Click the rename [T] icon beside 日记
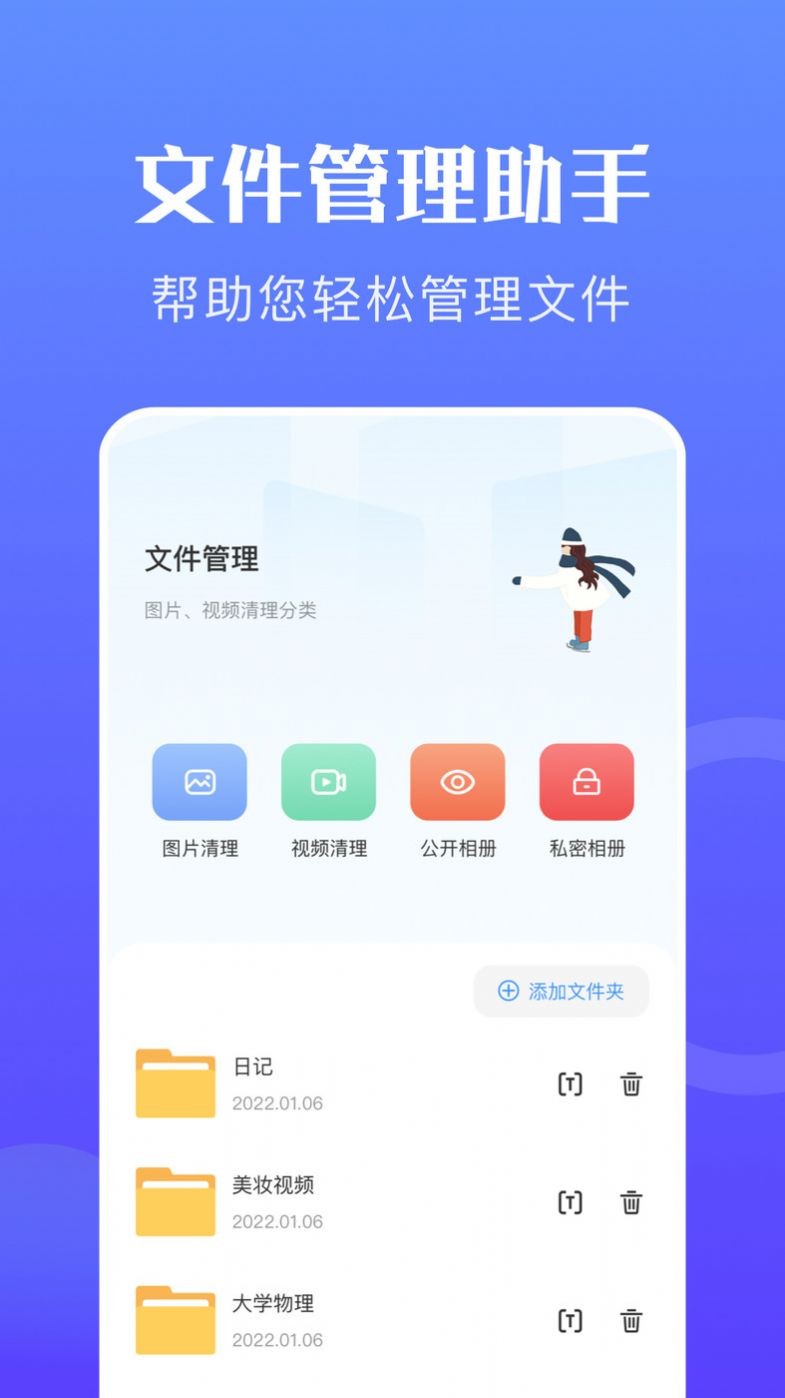The height and width of the screenshot is (1398, 785). click(570, 1084)
